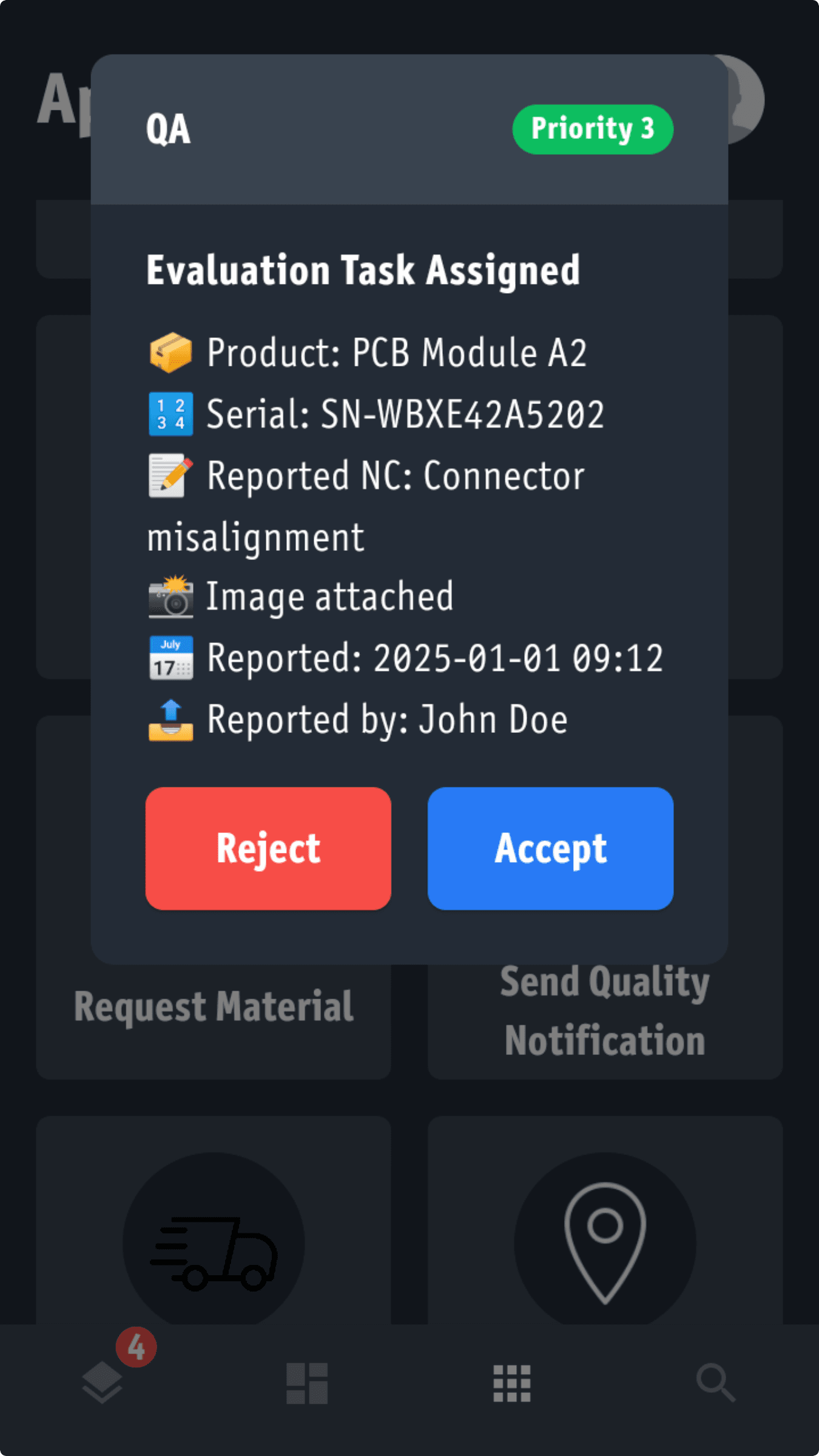
Task: Reject the evaluation task
Action: (268, 848)
